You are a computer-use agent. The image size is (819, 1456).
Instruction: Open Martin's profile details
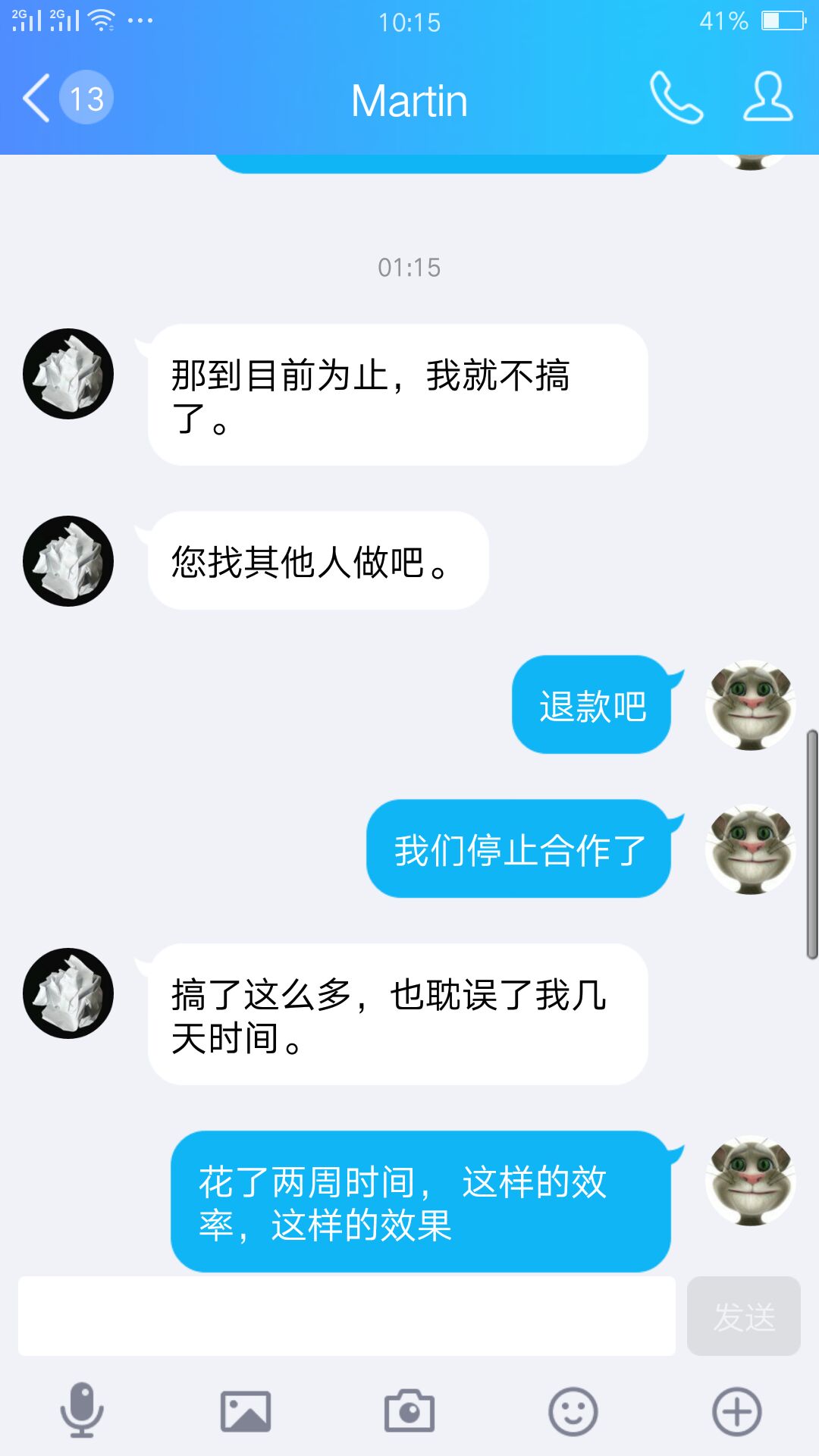point(767,97)
